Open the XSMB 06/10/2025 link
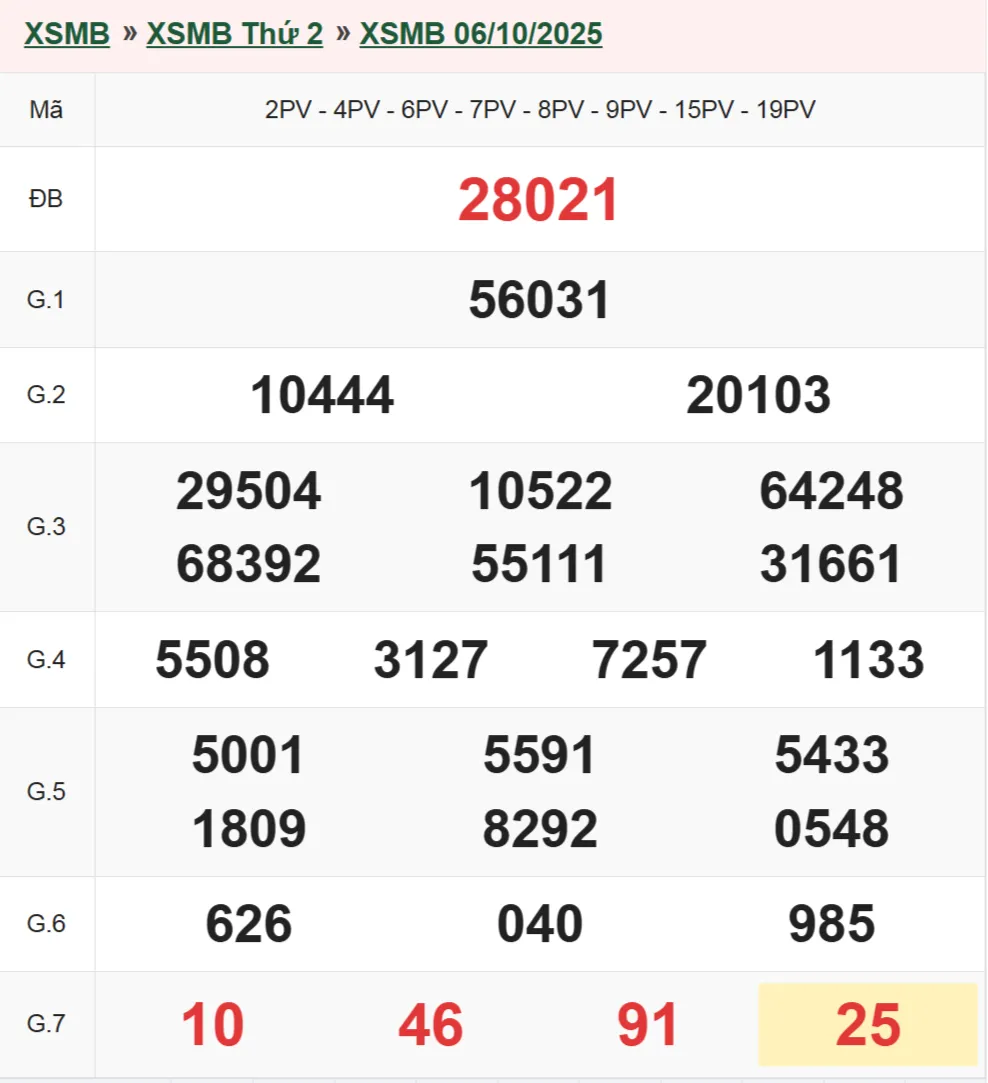The height and width of the screenshot is (1083, 988). [481, 34]
